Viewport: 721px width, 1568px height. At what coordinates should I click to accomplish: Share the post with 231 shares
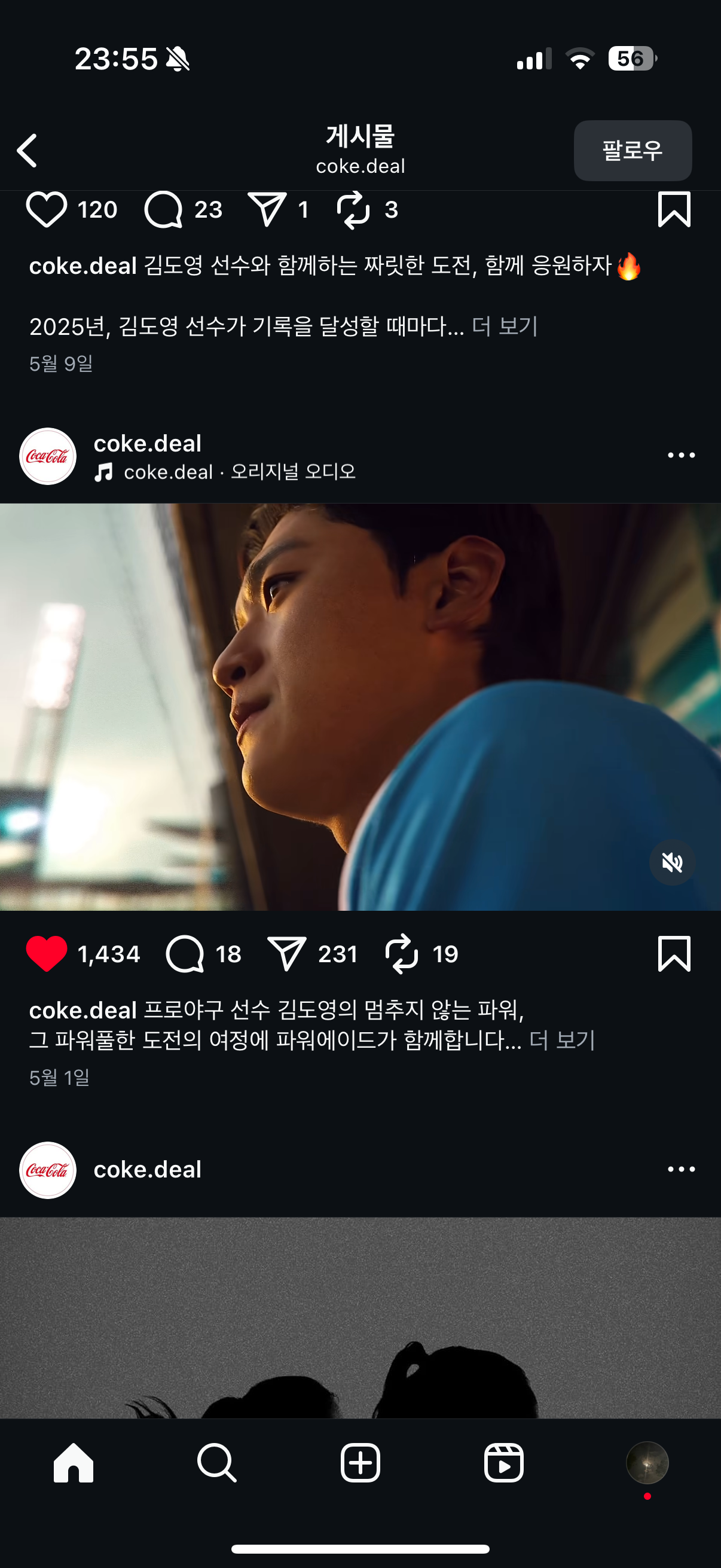[286, 953]
